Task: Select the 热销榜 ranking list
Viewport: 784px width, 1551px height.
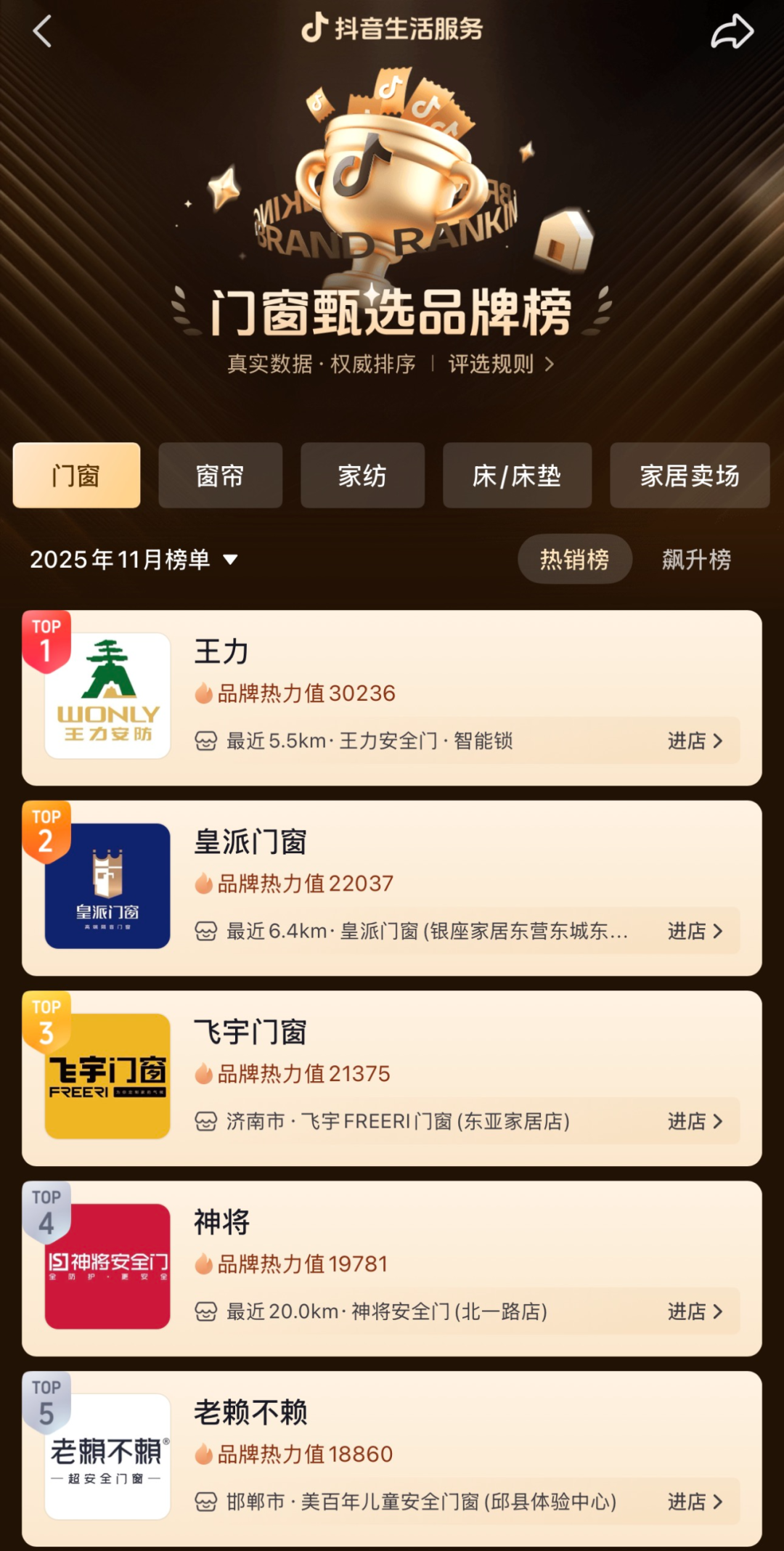Action: click(x=574, y=559)
